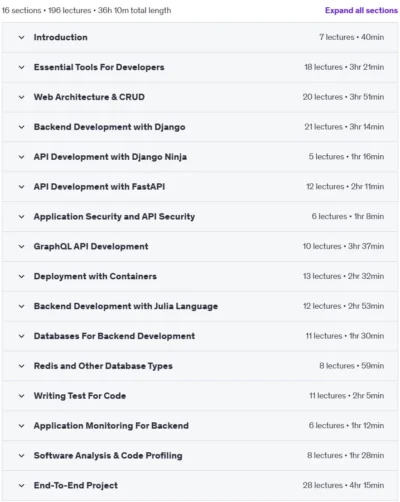Expand the Introduction section
The width and height of the screenshot is (400, 502).
[200, 37]
